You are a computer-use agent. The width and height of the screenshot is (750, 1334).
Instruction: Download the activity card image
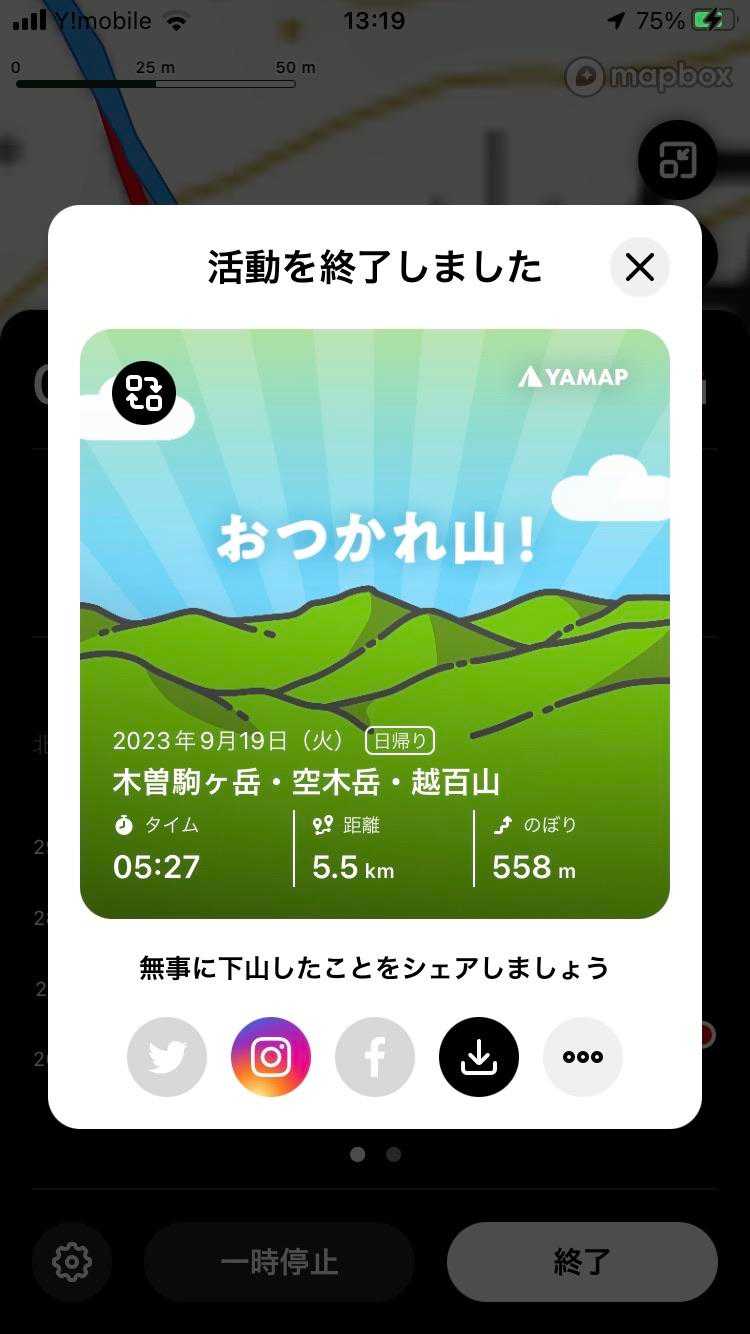pos(479,1057)
